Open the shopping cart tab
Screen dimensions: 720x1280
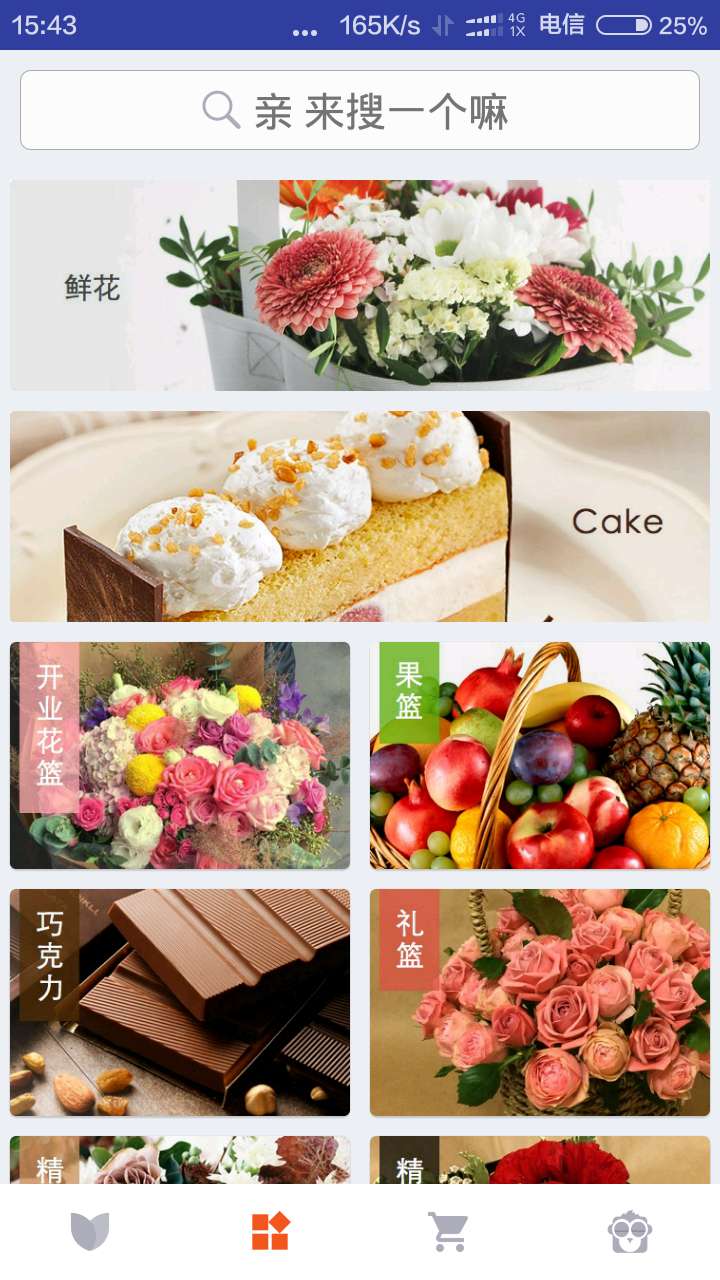pos(449,1231)
